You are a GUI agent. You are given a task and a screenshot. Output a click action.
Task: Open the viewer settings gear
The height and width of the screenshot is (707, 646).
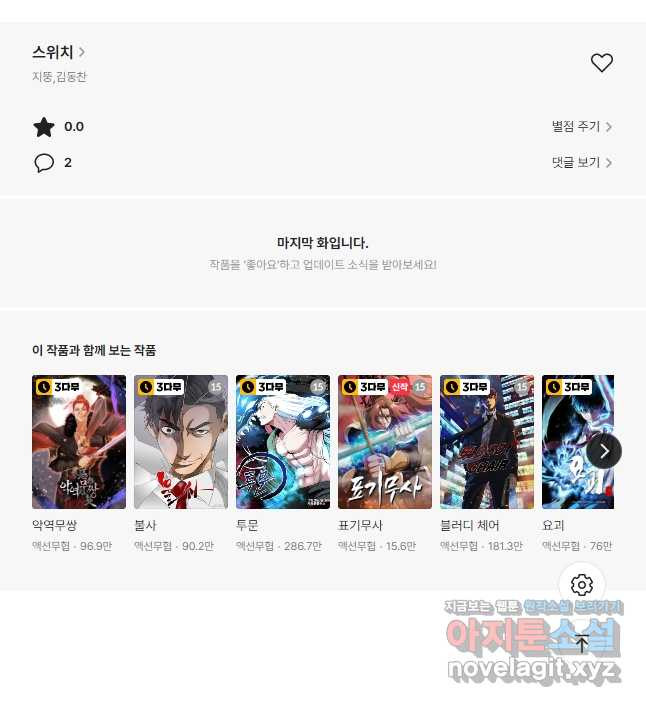(x=582, y=585)
